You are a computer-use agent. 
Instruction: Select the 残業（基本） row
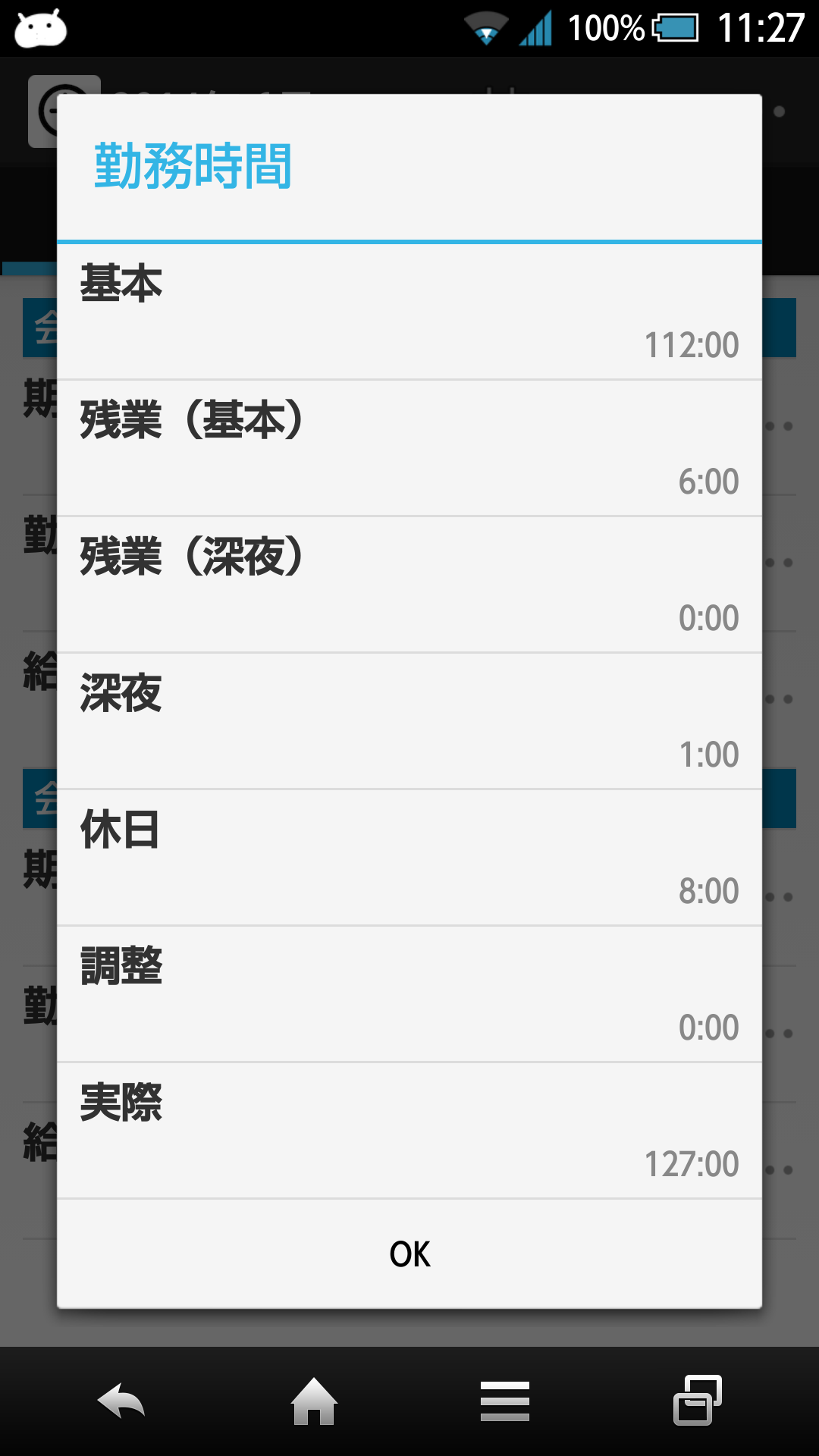409,449
